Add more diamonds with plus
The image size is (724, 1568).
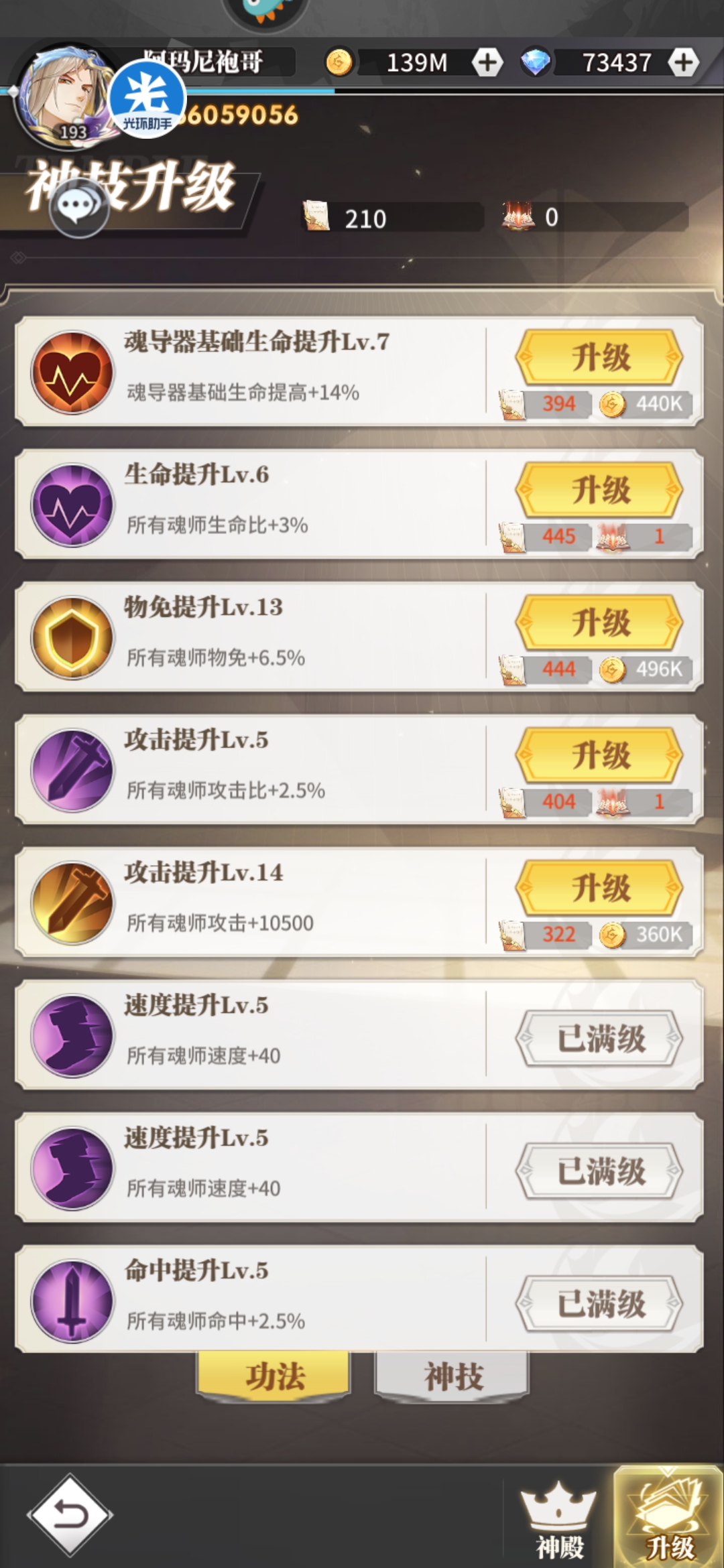[x=683, y=62]
